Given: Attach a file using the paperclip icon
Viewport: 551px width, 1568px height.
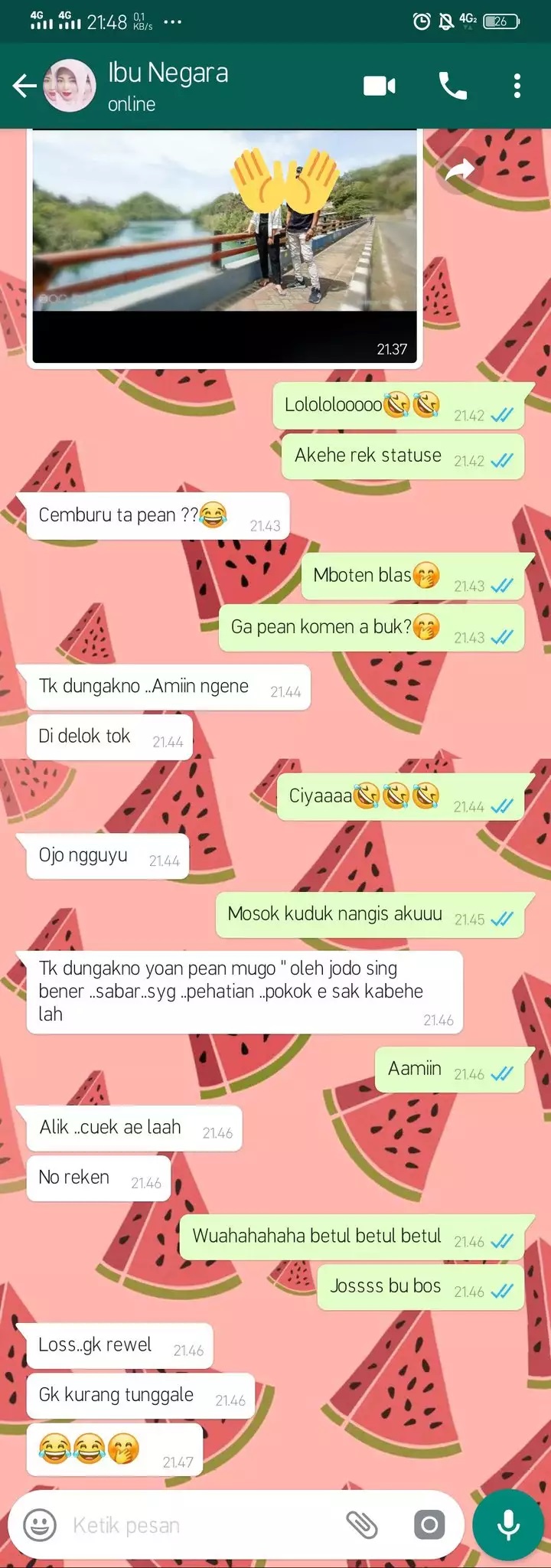Looking at the screenshot, I should (361, 1524).
